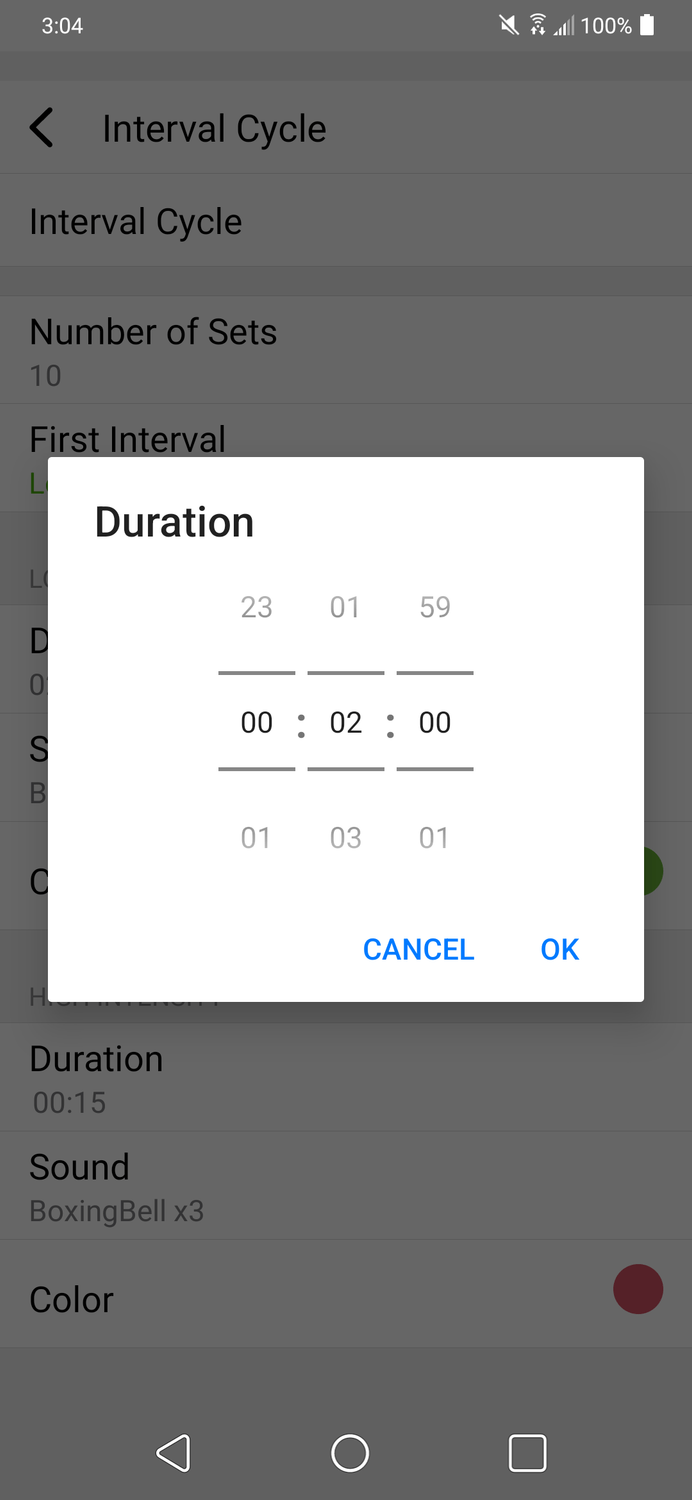Select 01 below the hours value
692x1500 pixels.
(256, 837)
